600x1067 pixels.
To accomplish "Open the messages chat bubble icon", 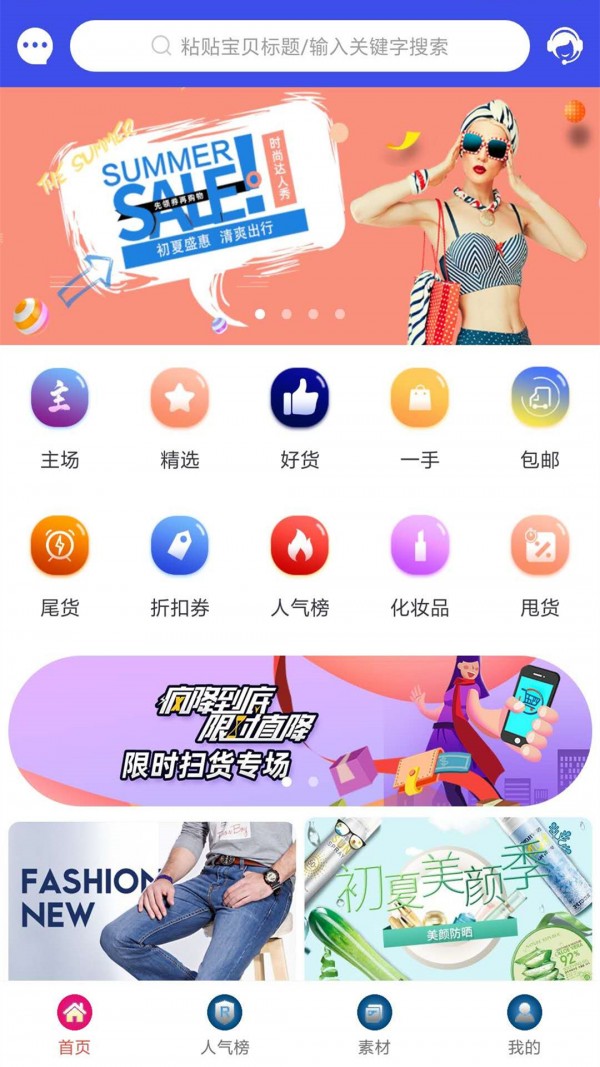I will 36,45.
